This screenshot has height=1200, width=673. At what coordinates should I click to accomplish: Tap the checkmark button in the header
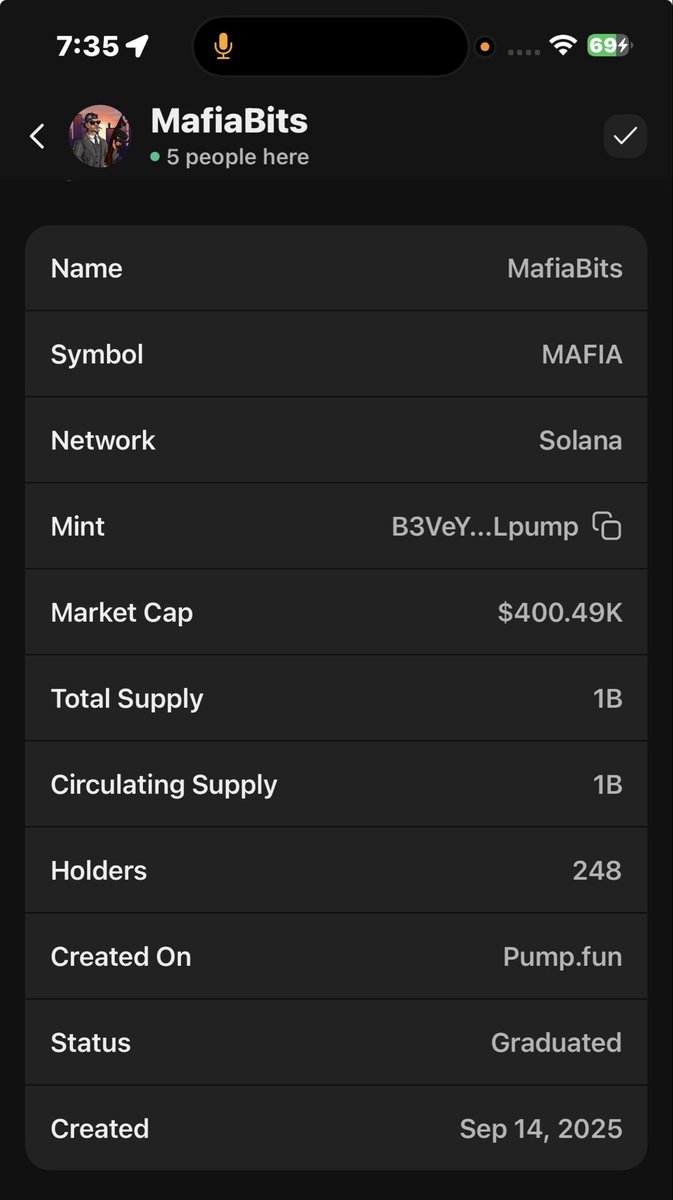[625, 136]
